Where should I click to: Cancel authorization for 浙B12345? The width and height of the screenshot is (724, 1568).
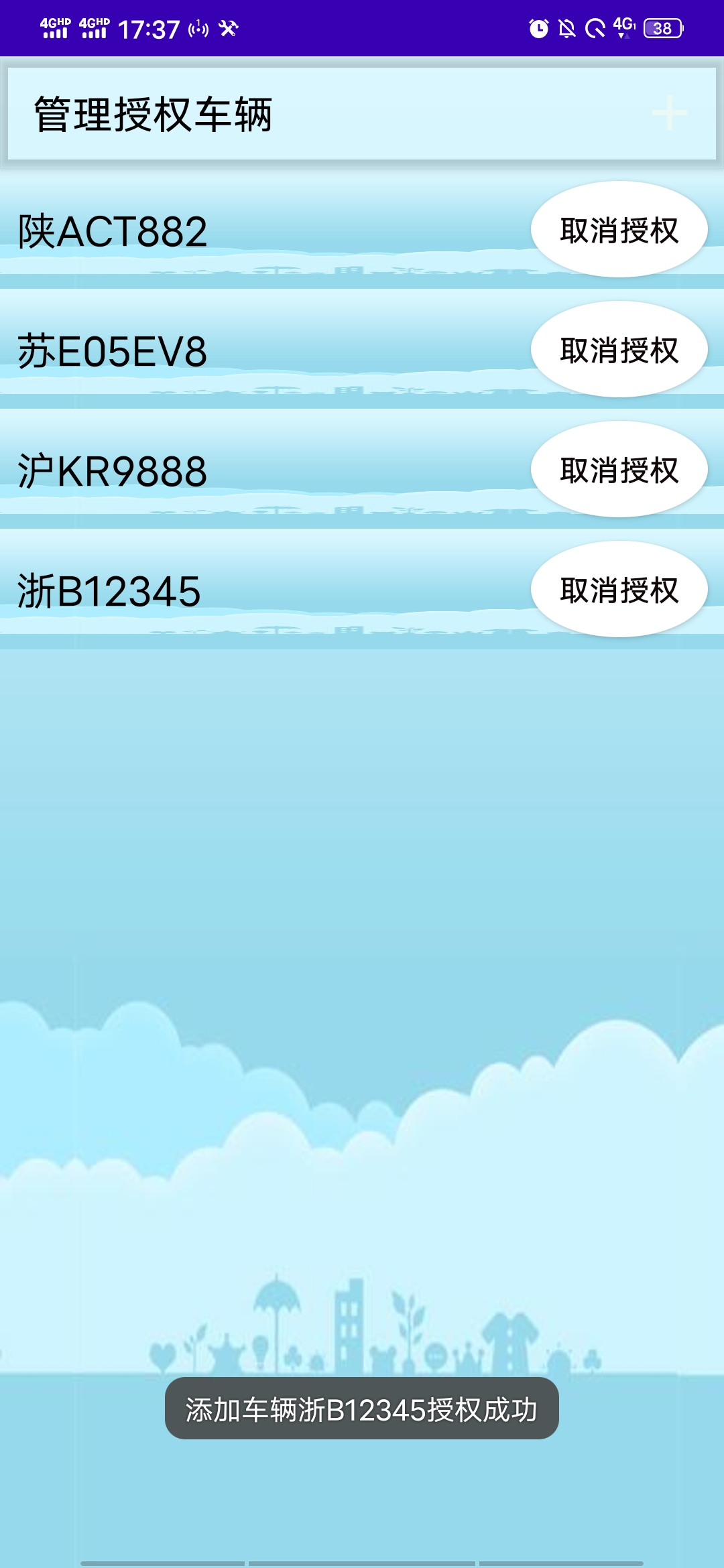tap(619, 590)
